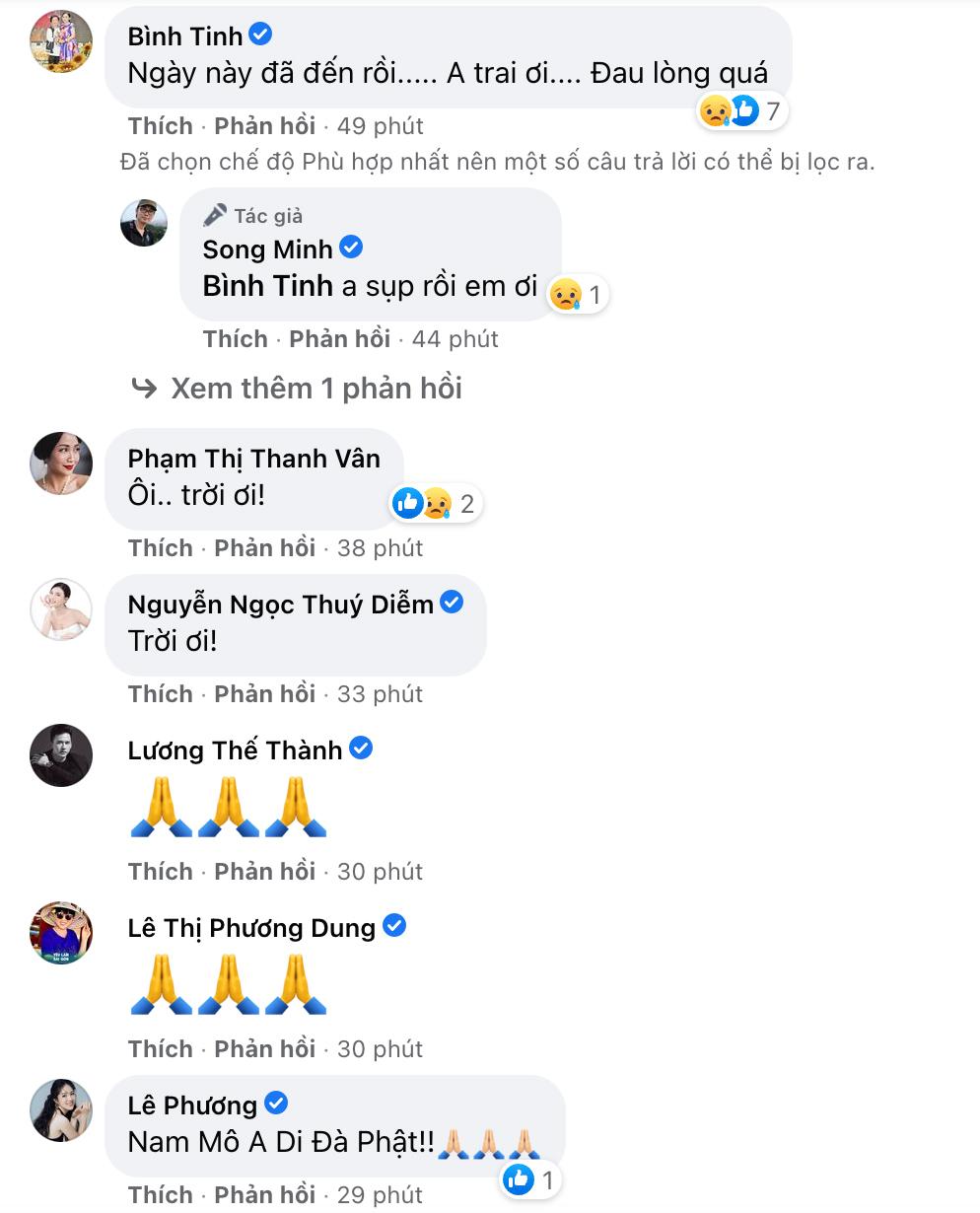View reactions on Phạm Thị Thanh Vân's comment

pyautogui.click(x=435, y=505)
